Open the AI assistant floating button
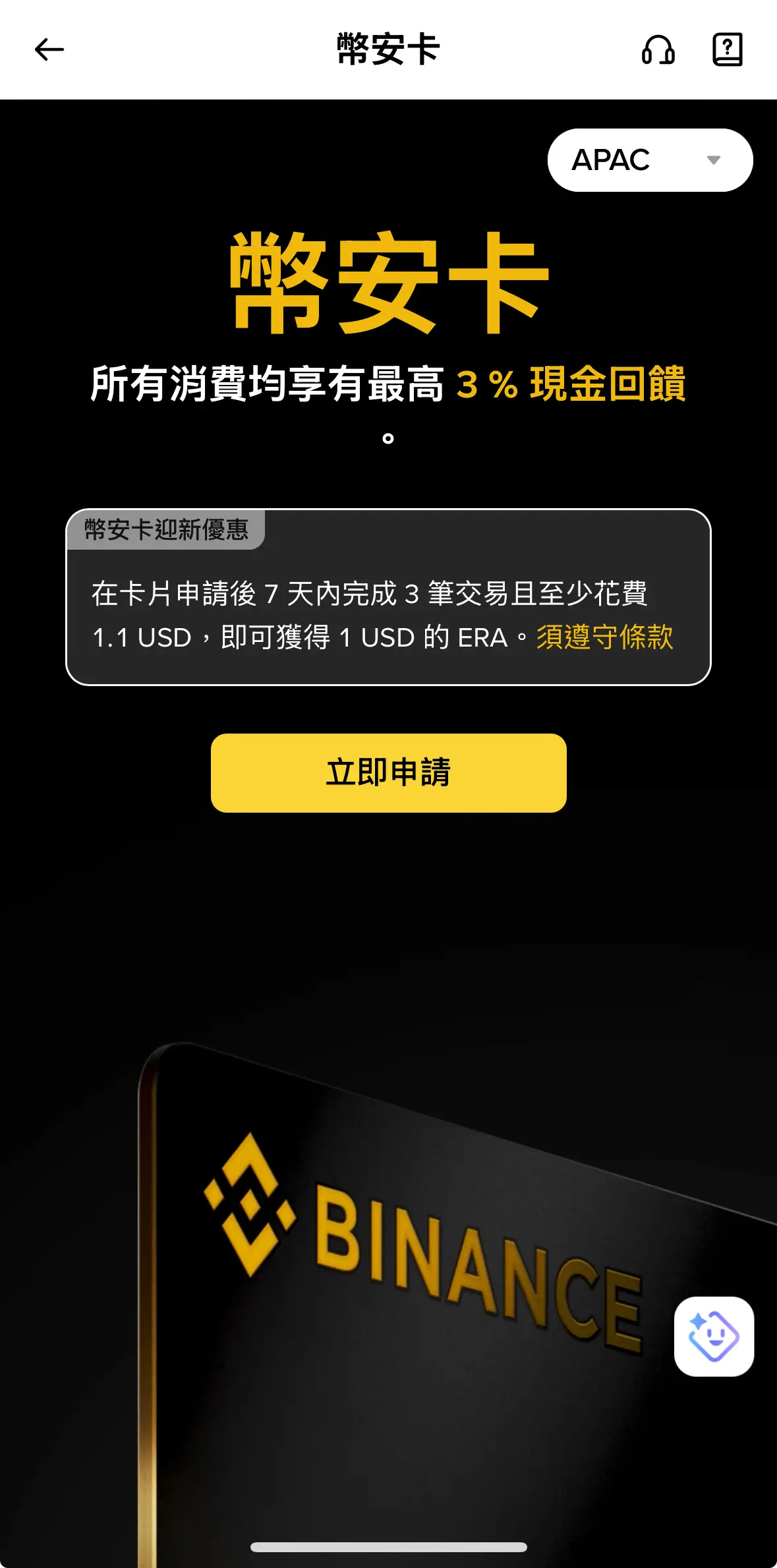The width and height of the screenshot is (777, 1568). coord(714,1336)
